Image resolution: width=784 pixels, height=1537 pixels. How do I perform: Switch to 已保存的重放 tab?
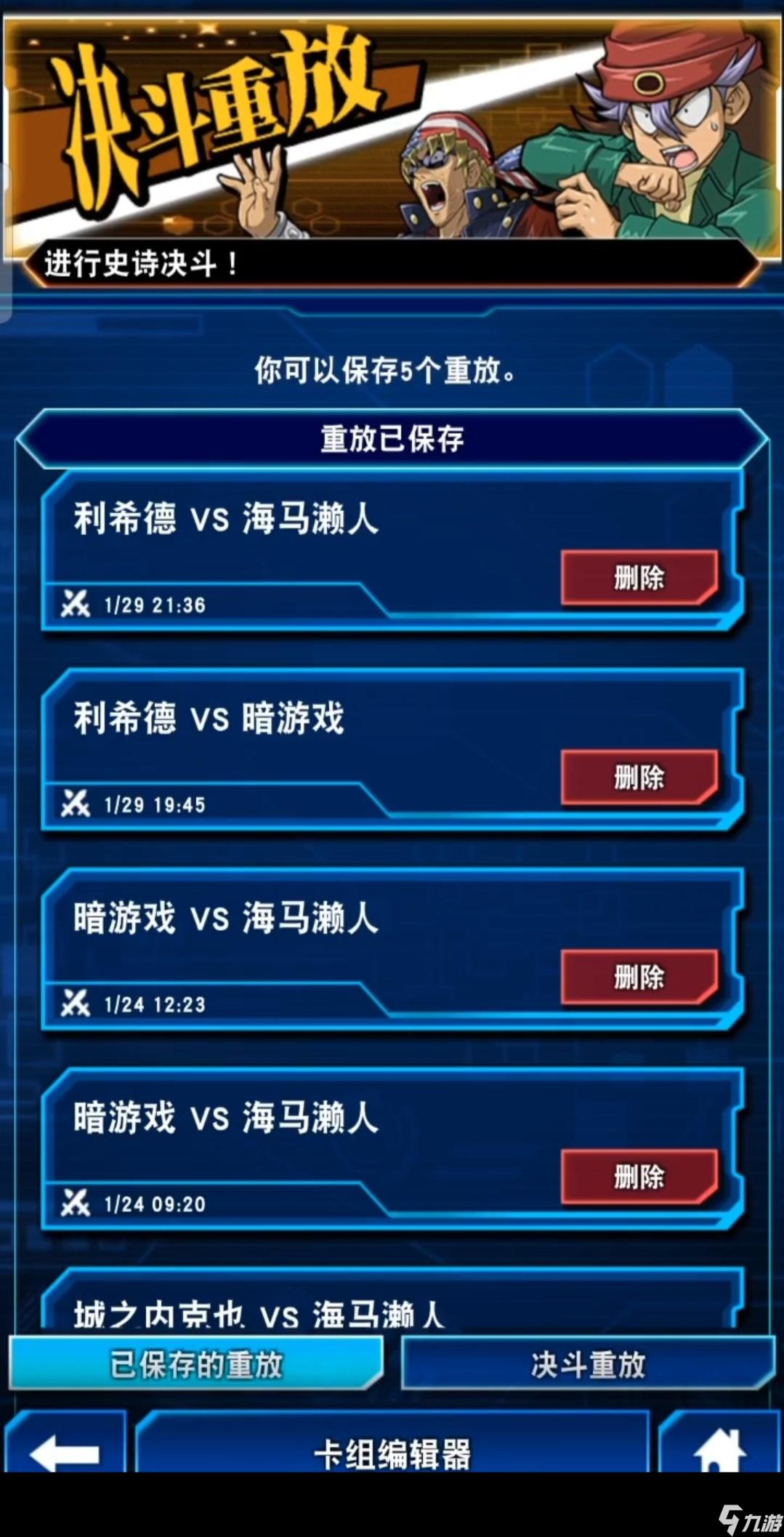coord(196,1364)
